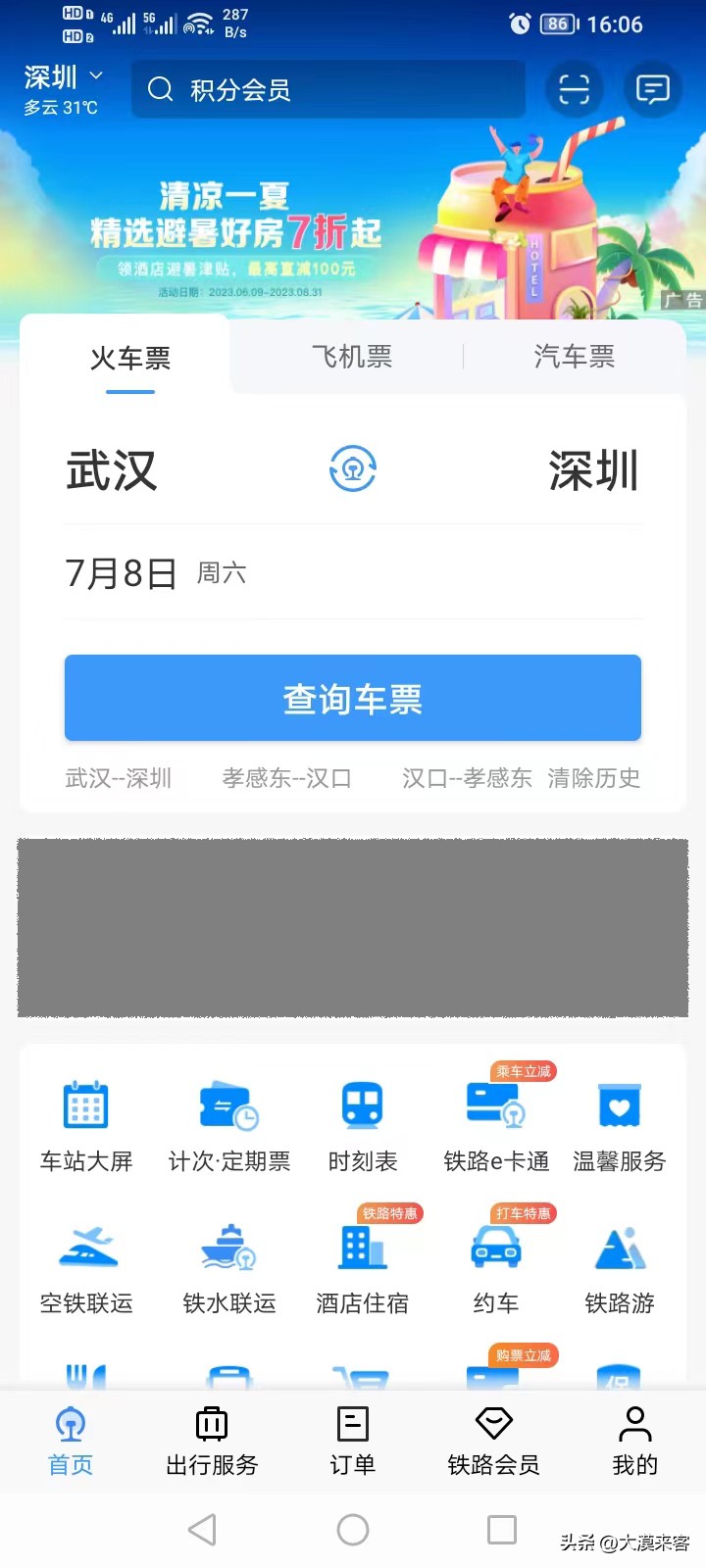Swap departure and arrival cities
Viewport: 706px width, 1568px height.
[353, 468]
